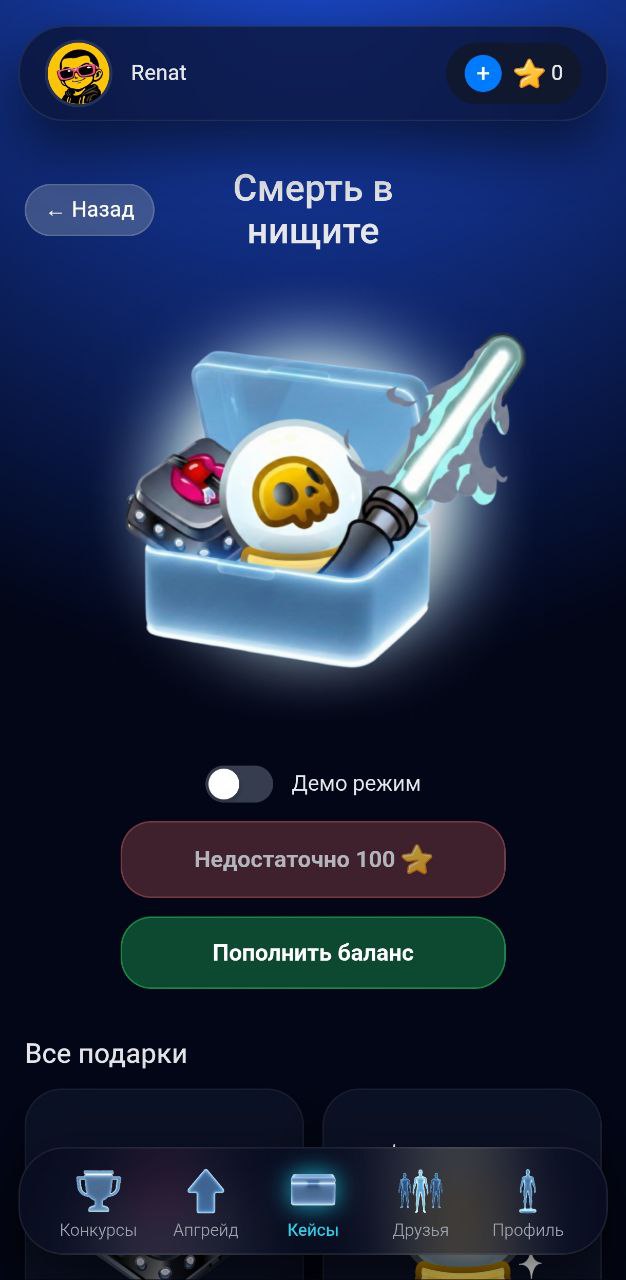Switch to the Конкурсы tab

[x=98, y=1204]
